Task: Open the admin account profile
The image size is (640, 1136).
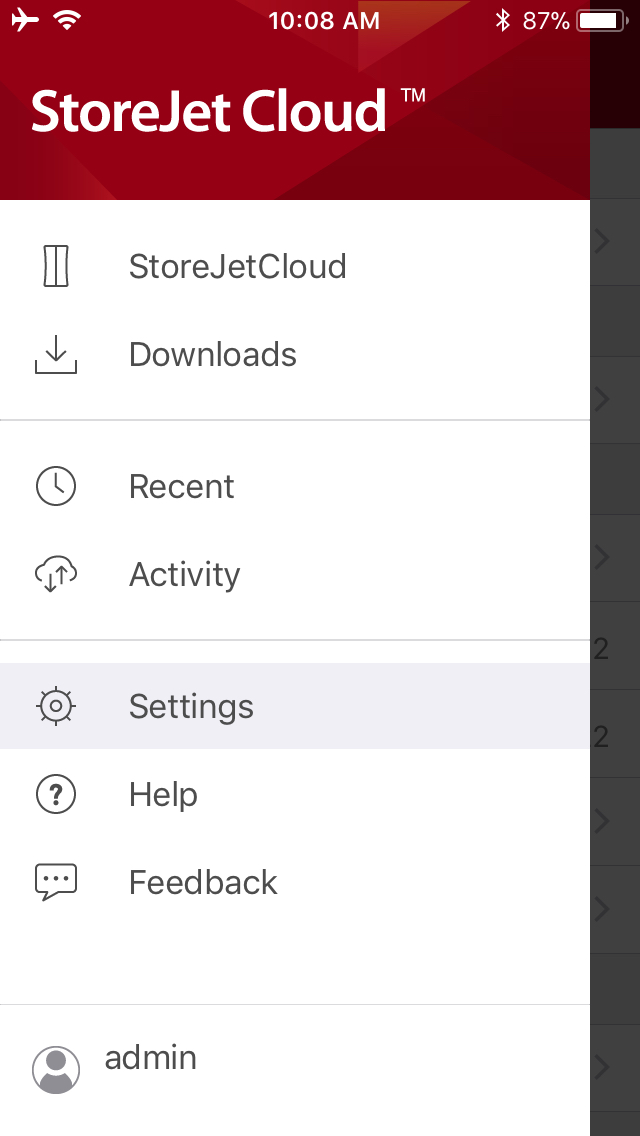Action: (x=150, y=1060)
